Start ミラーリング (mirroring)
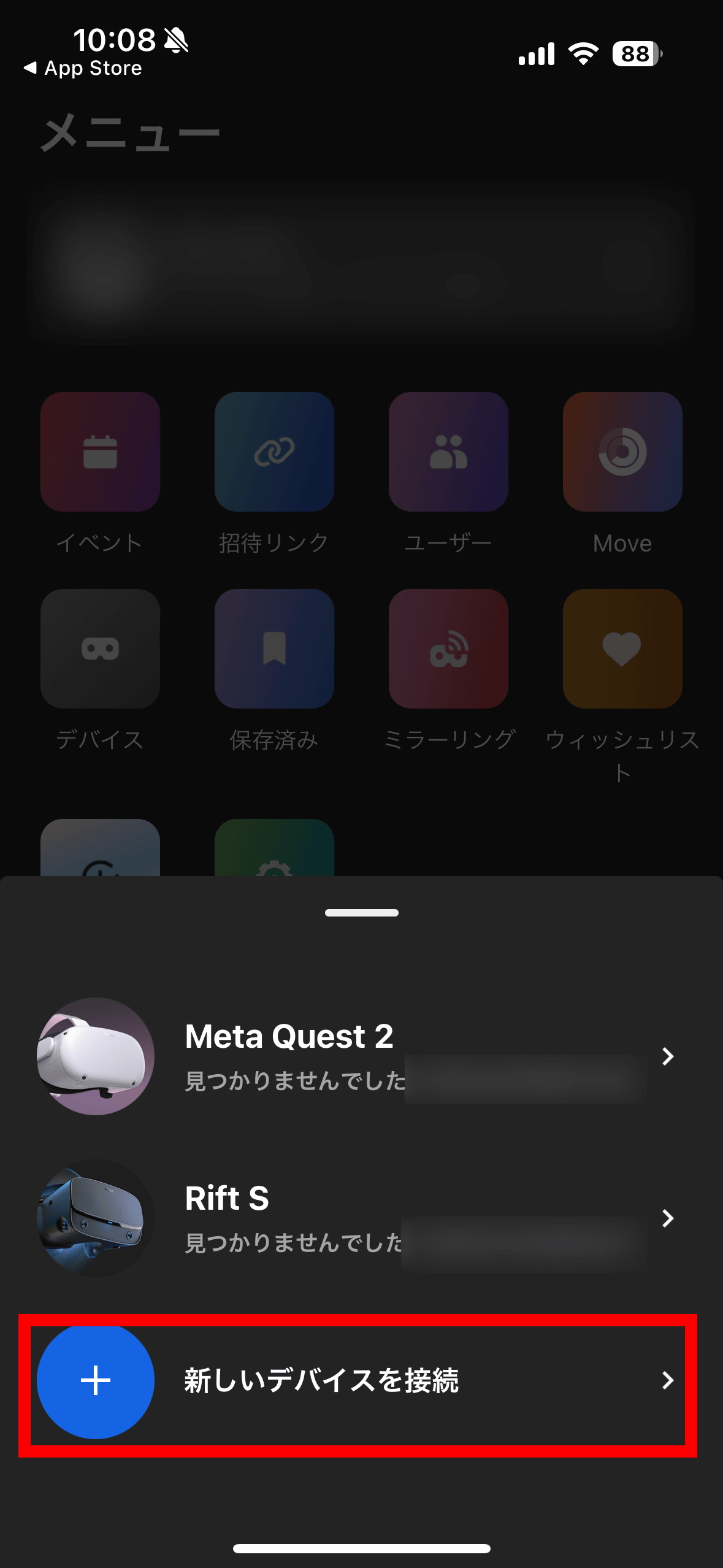Image resolution: width=723 pixels, height=1568 pixels. click(448, 648)
